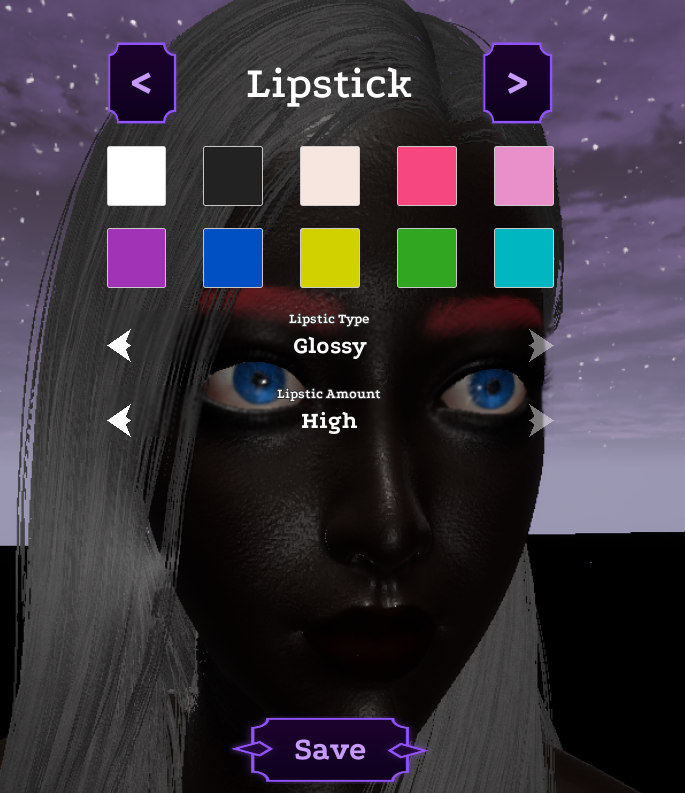Increase the Lipstic Amount setting
This screenshot has height=793, width=685.
[540, 420]
